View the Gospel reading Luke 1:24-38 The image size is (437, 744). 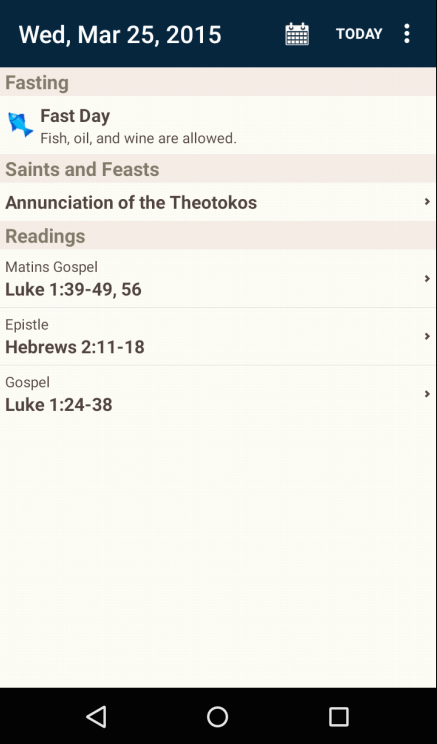coord(218,394)
